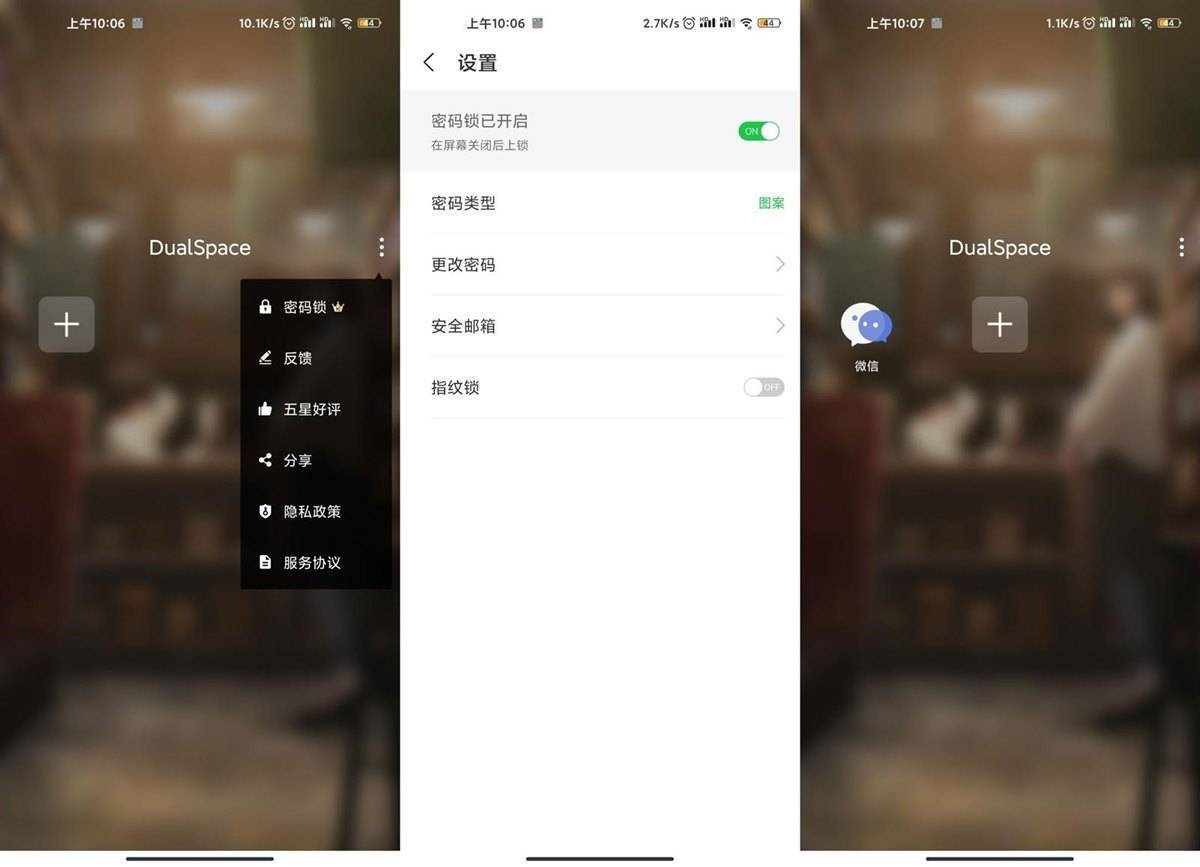1200x867 pixels.
Task: Open 隐私政策 from the menu
Action: point(311,511)
